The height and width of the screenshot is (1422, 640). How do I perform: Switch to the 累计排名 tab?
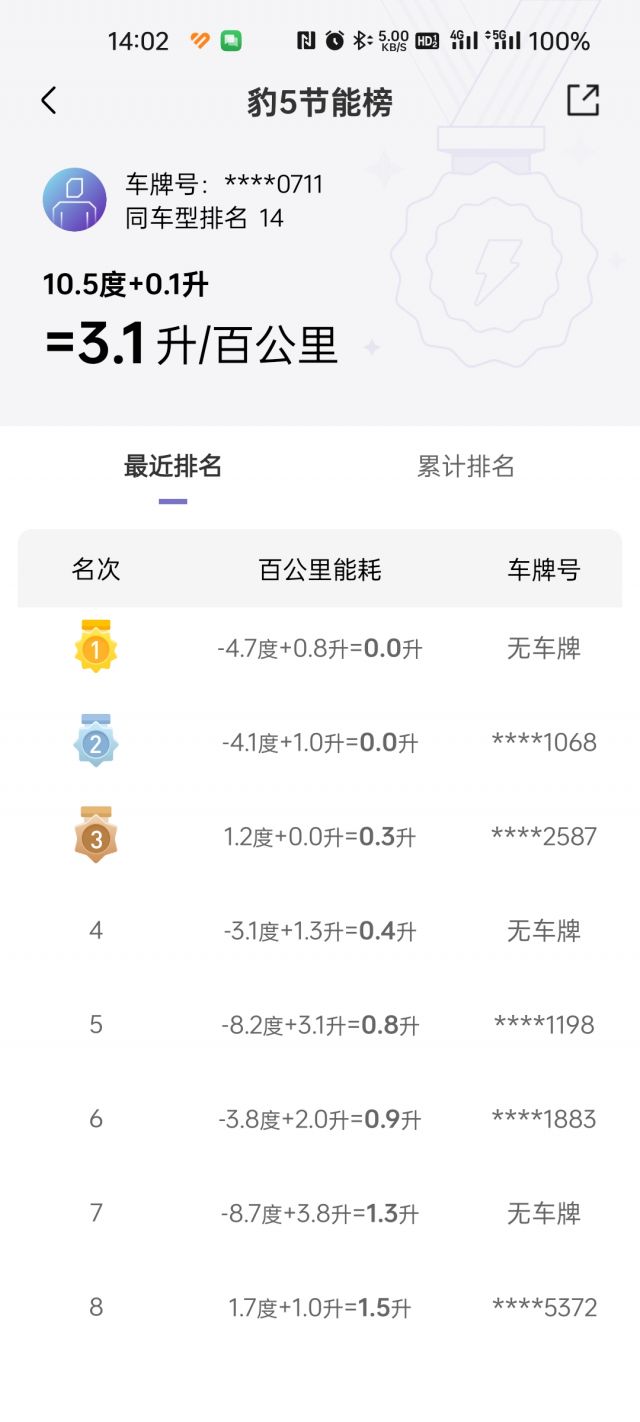tap(465, 466)
